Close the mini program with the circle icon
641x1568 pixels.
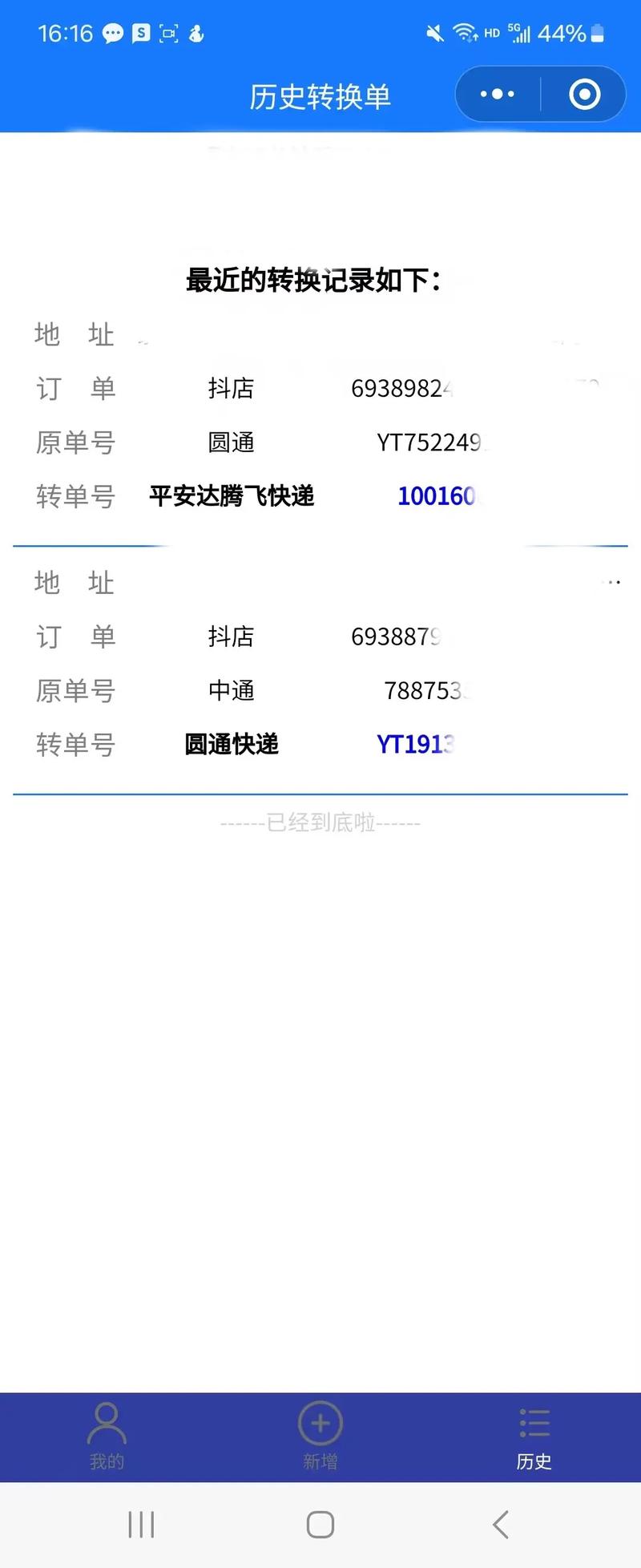tap(584, 95)
